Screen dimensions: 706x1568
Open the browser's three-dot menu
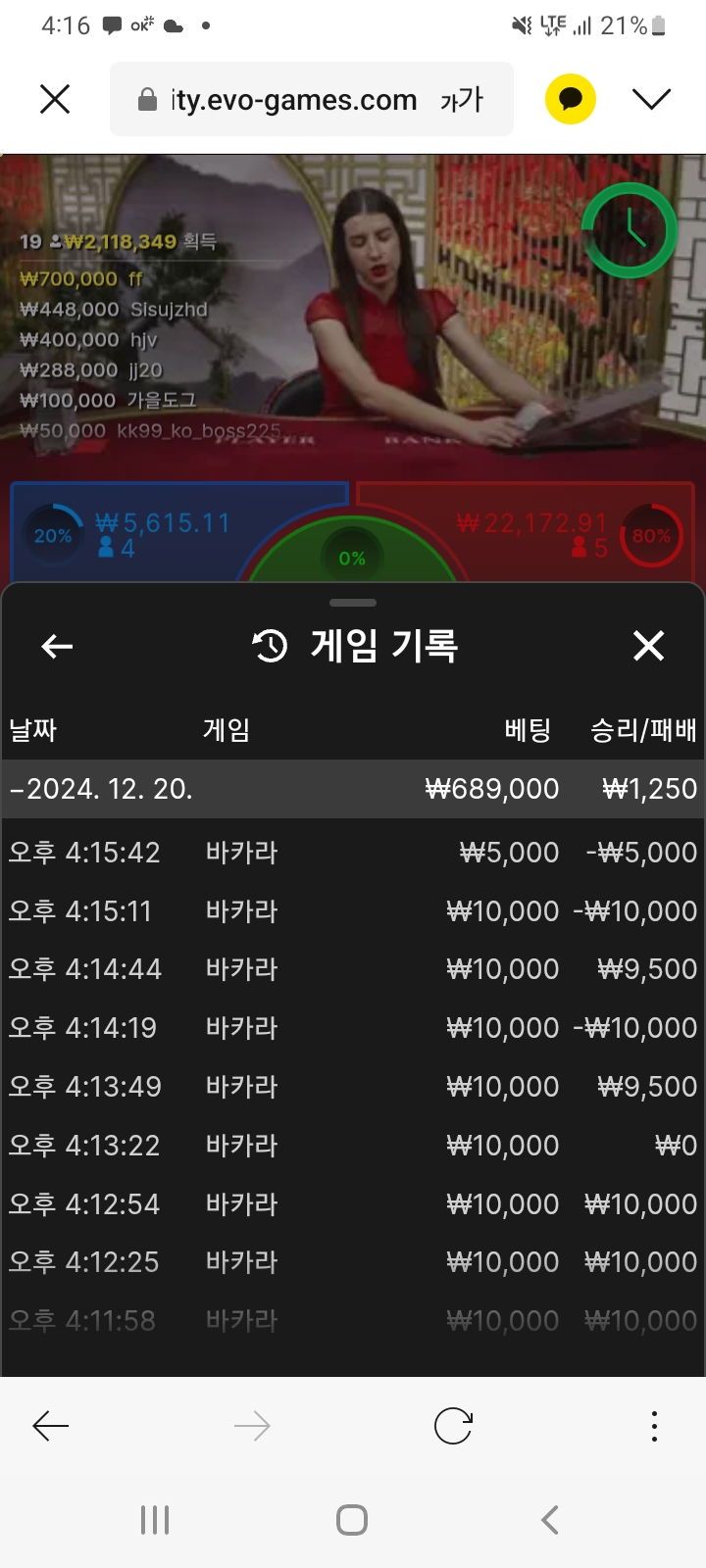(x=654, y=1426)
